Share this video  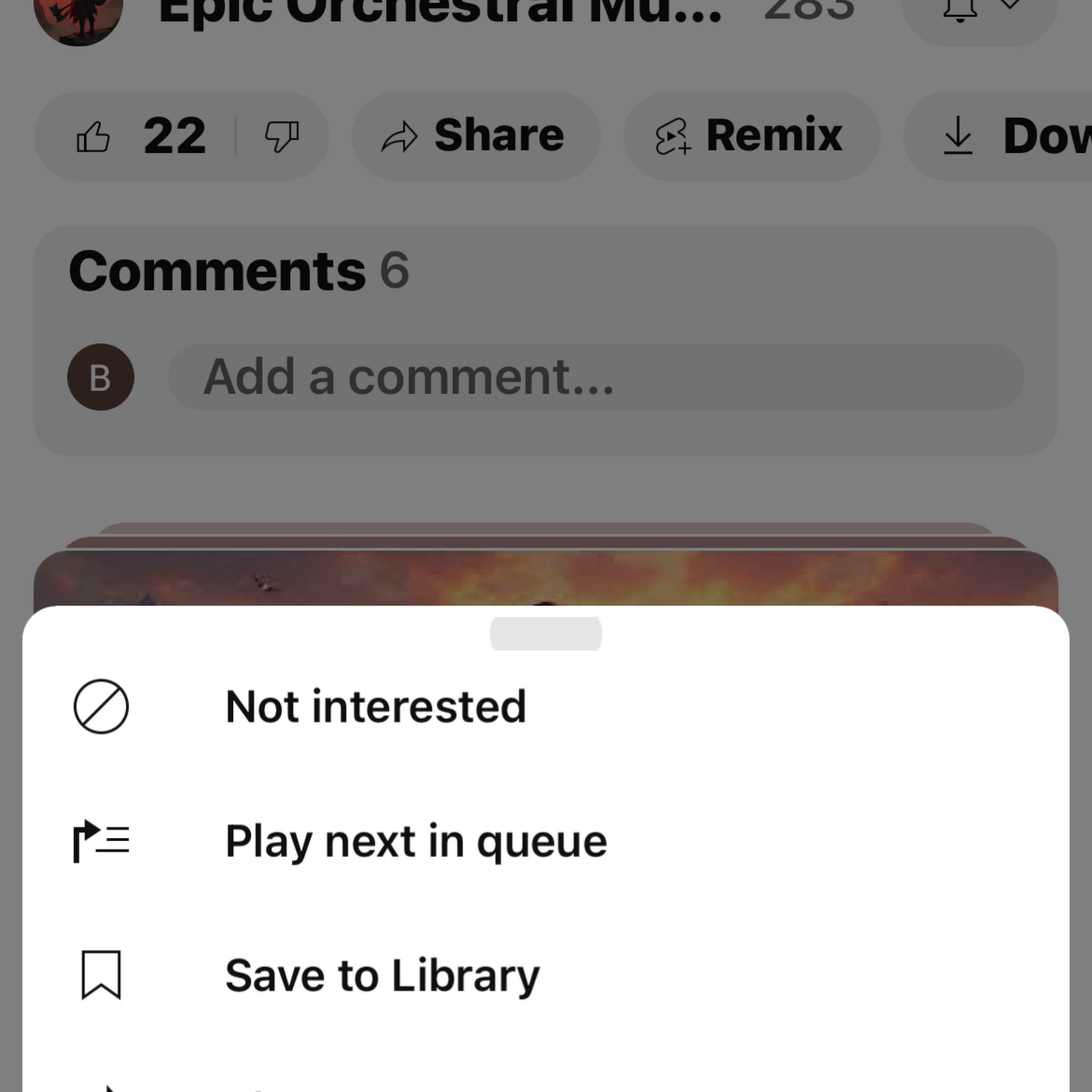click(476, 137)
